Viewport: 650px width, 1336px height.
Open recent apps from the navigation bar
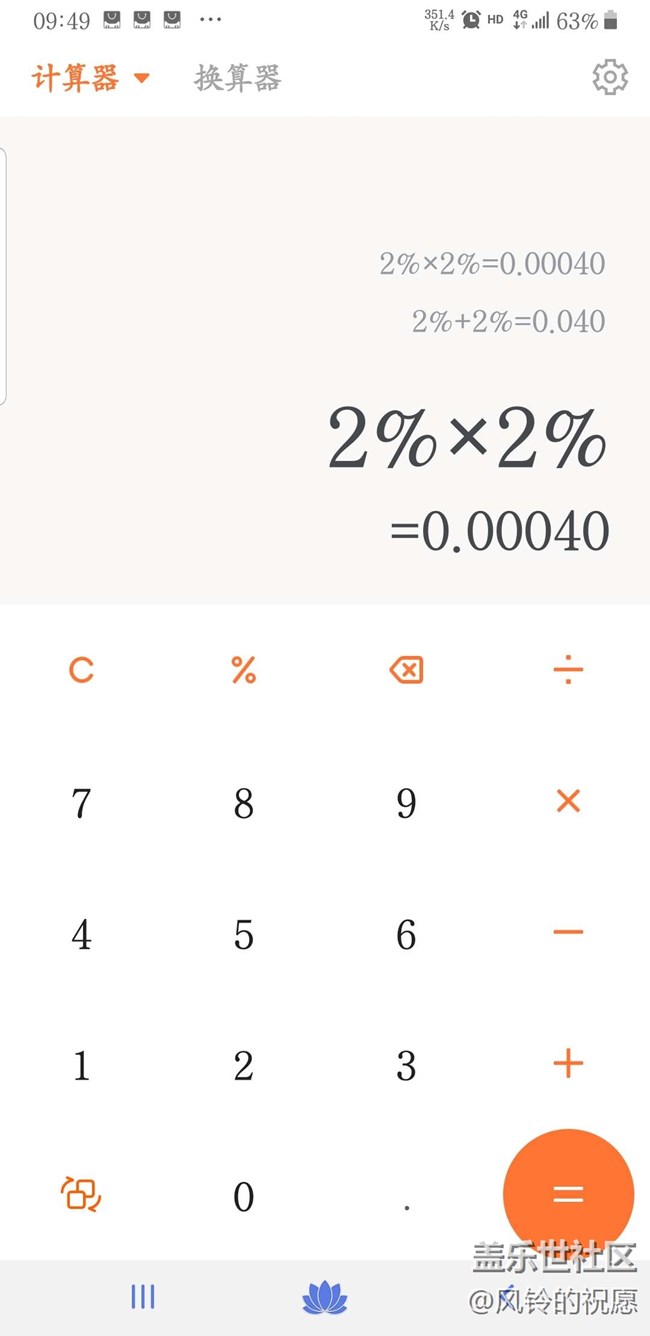(143, 1297)
